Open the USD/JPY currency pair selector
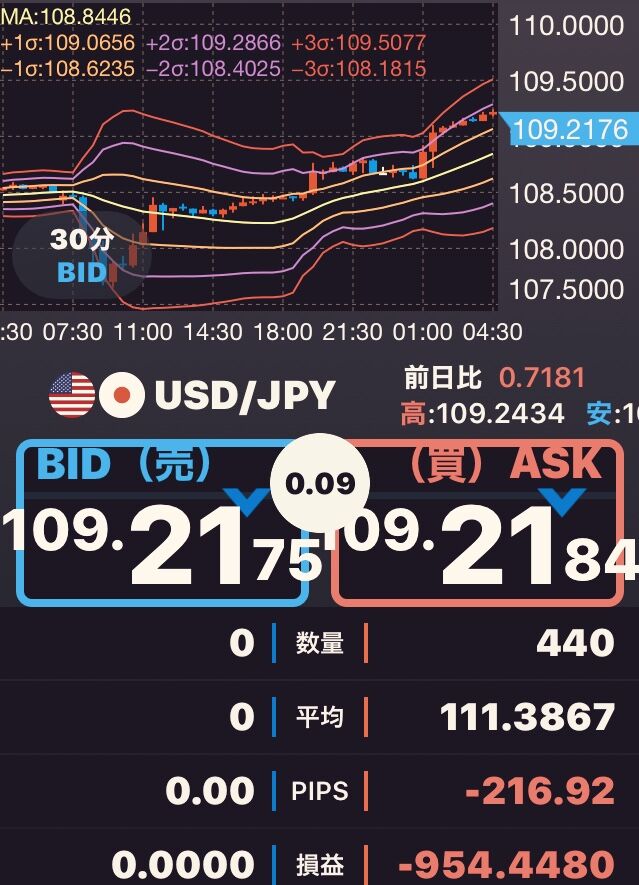The width and height of the screenshot is (639, 885). coord(192,395)
